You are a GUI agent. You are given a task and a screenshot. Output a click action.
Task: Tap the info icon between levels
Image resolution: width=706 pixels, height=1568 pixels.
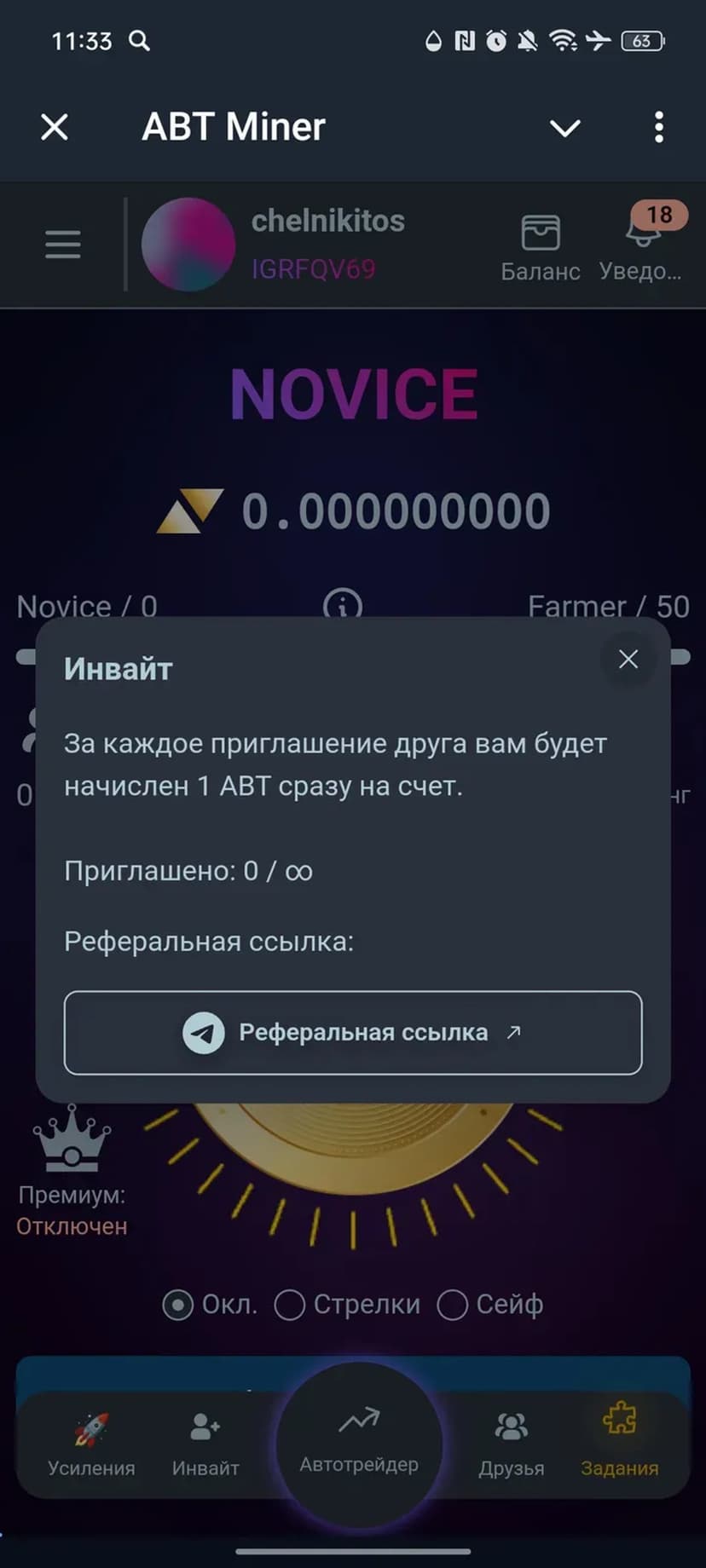pos(343,604)
